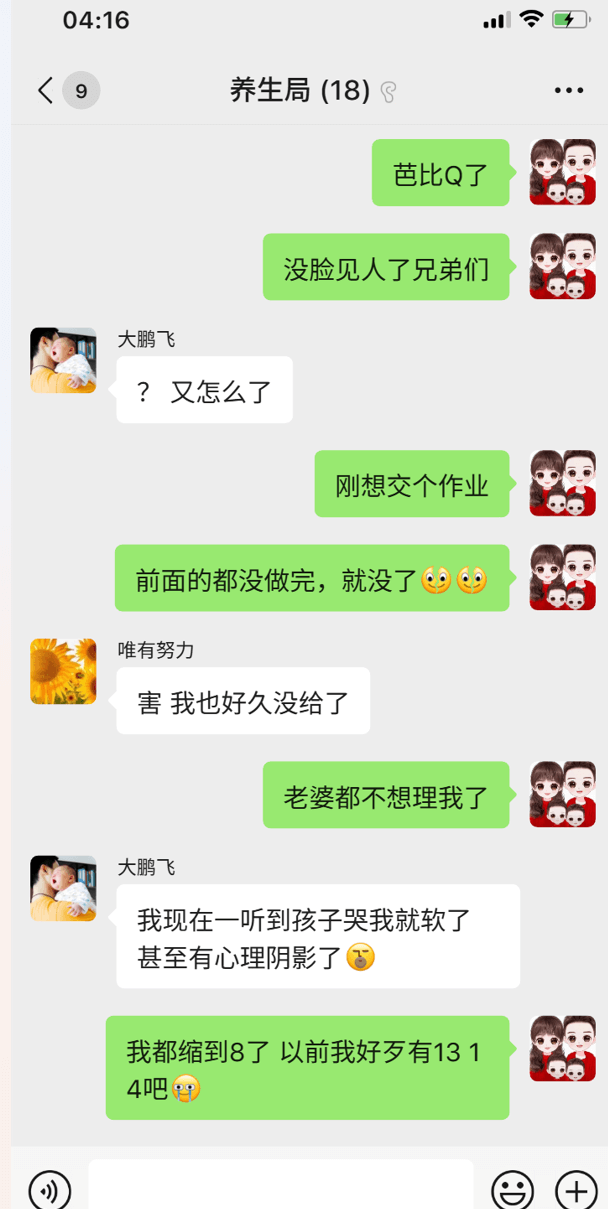Open the emoji sticker picker
Viewport: 608px width, 1209px height.
pos(512,1190)
